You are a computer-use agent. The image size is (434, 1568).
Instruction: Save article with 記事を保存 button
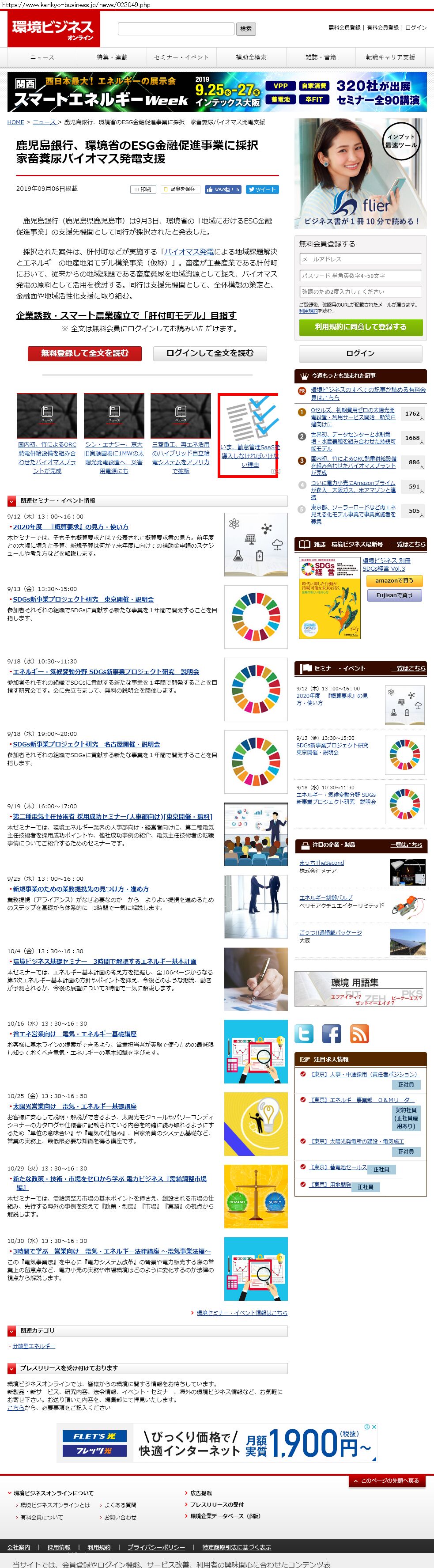point(180,189)
